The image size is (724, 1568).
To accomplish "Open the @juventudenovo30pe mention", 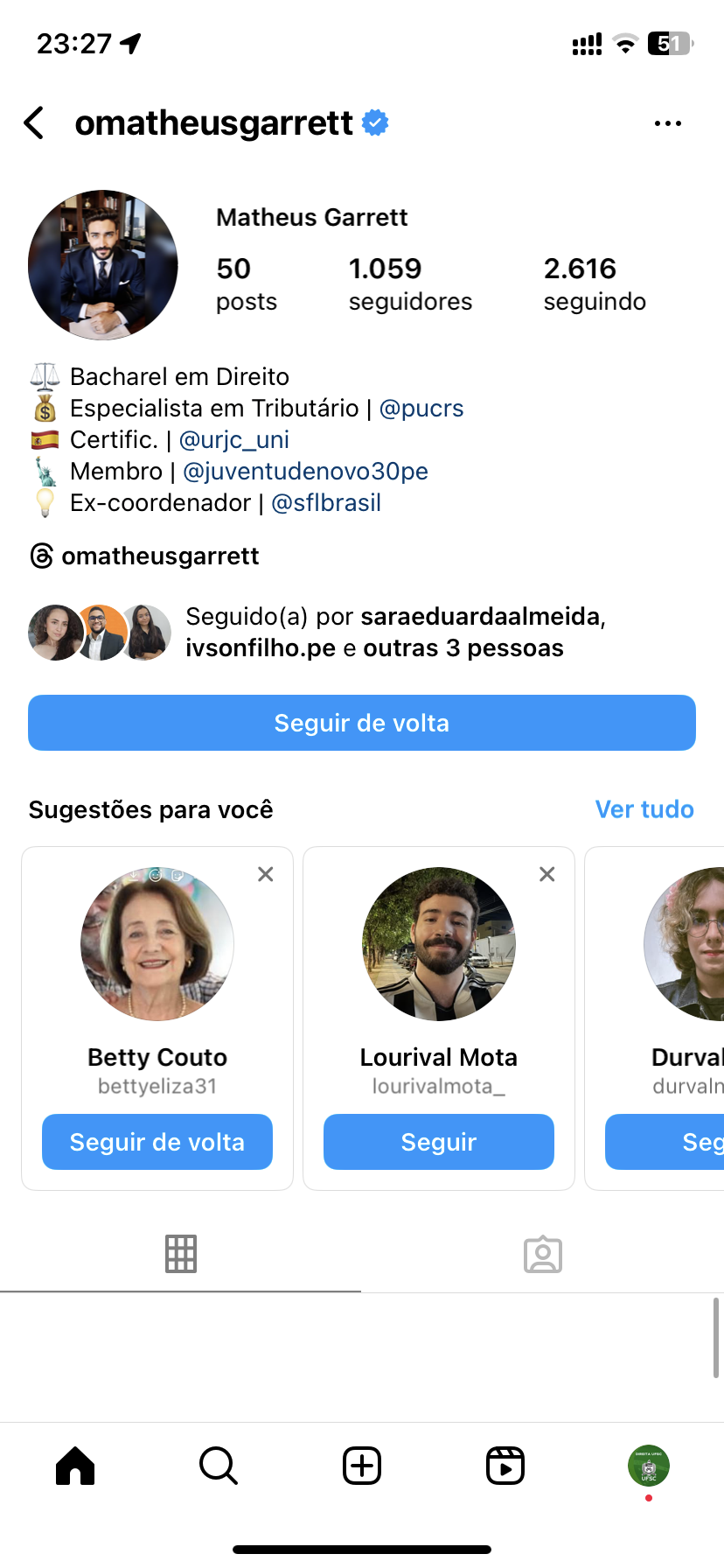I will tap(305, 472).
